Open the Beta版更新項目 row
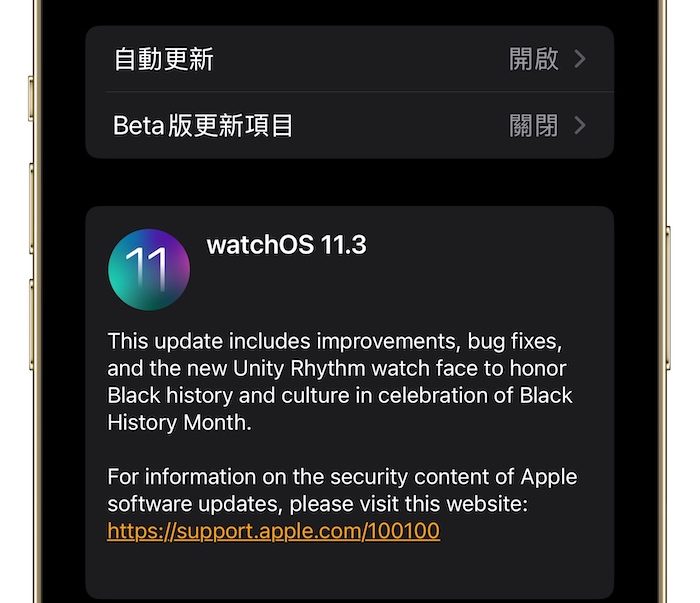 349,126
